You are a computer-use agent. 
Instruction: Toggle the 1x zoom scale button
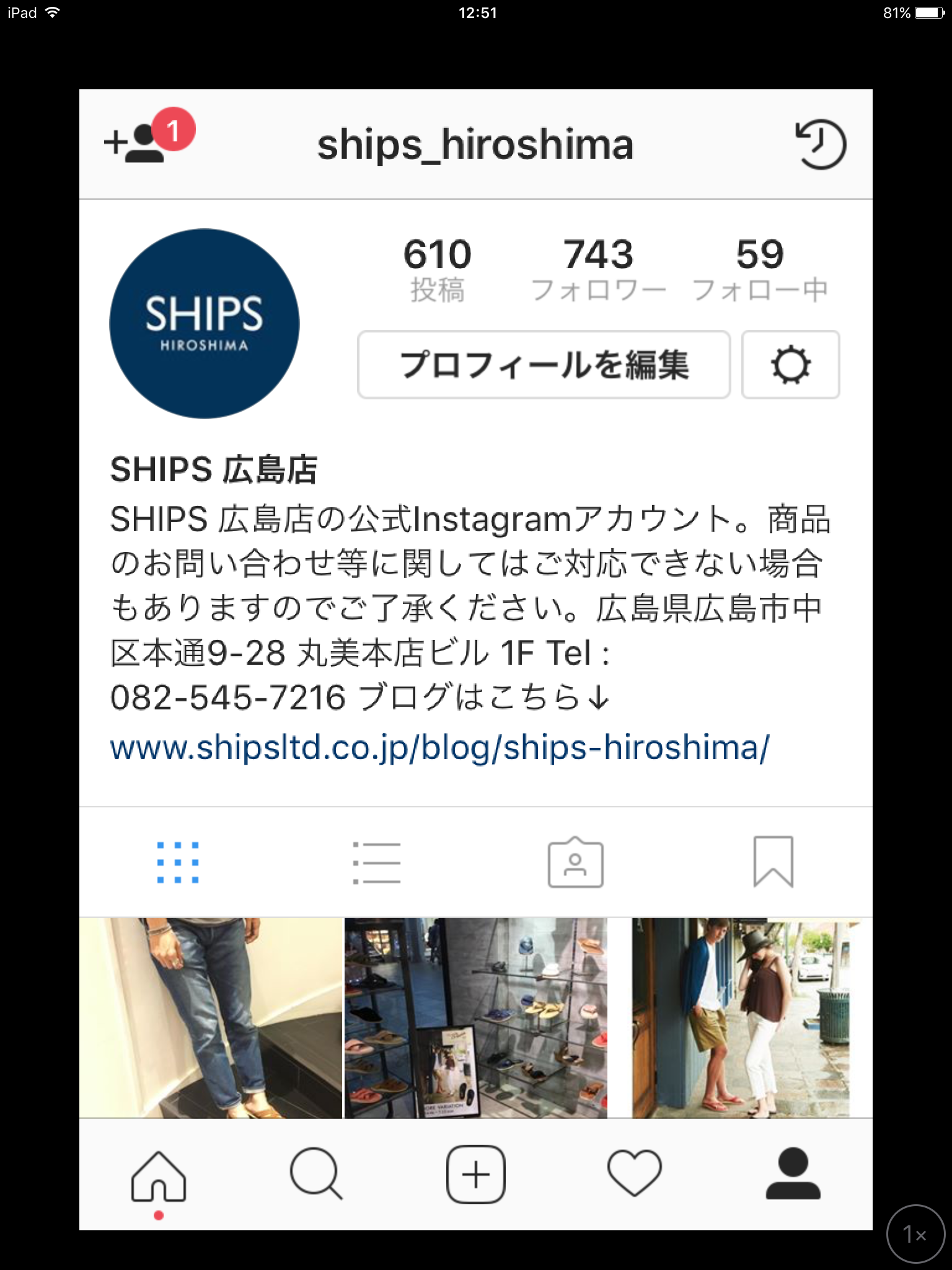coord(915,1234)
